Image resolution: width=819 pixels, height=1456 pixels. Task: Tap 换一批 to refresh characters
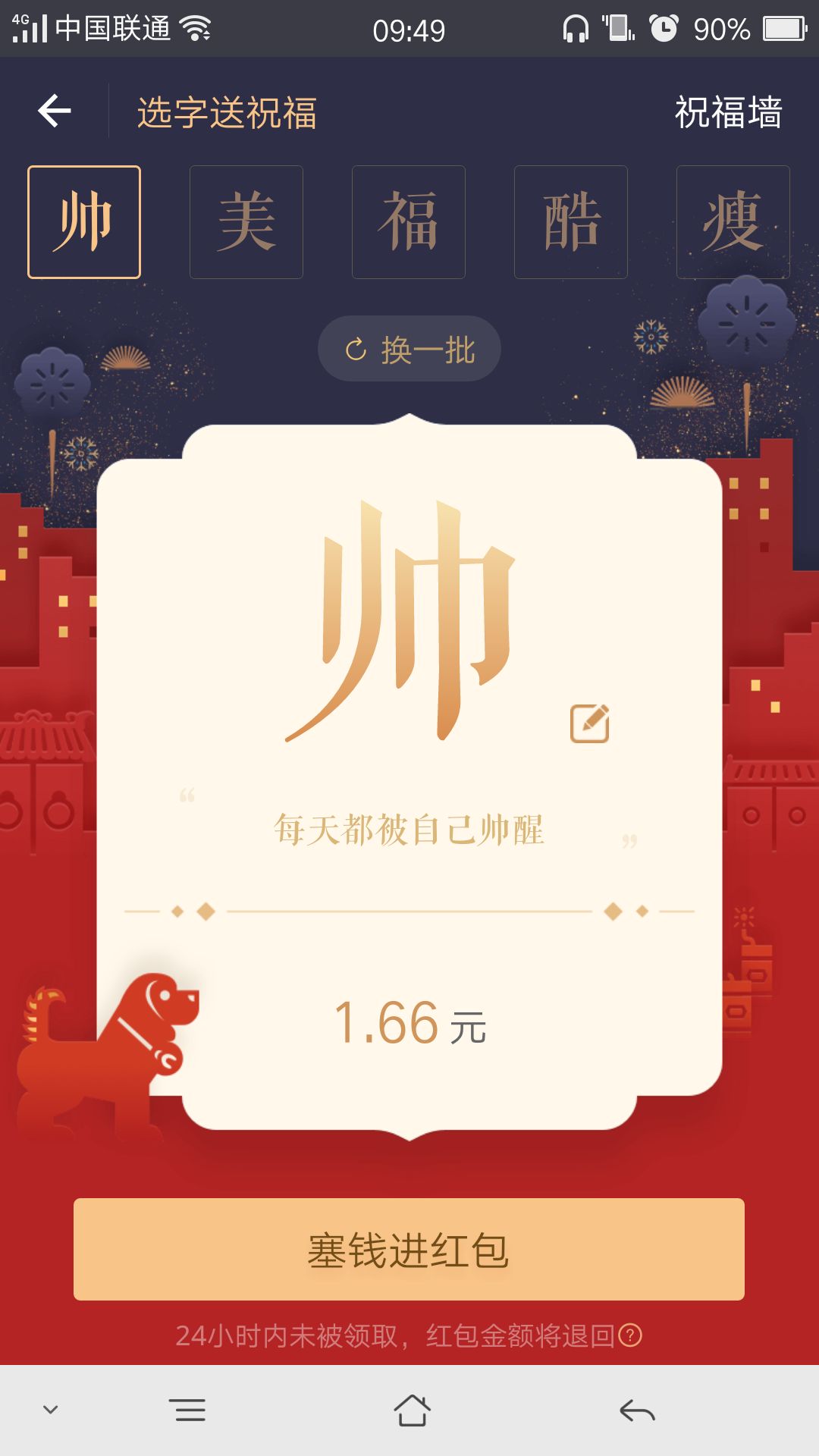pos(409,350)
